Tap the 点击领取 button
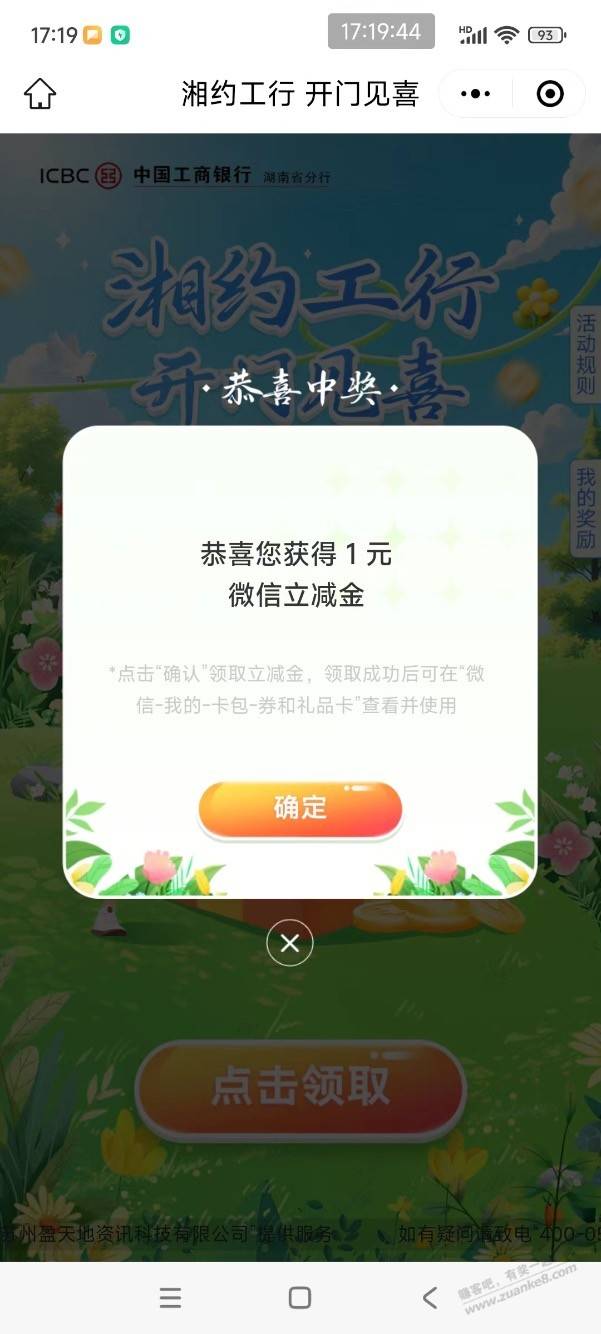The image size is (601, 1334). coord(300,1089)
